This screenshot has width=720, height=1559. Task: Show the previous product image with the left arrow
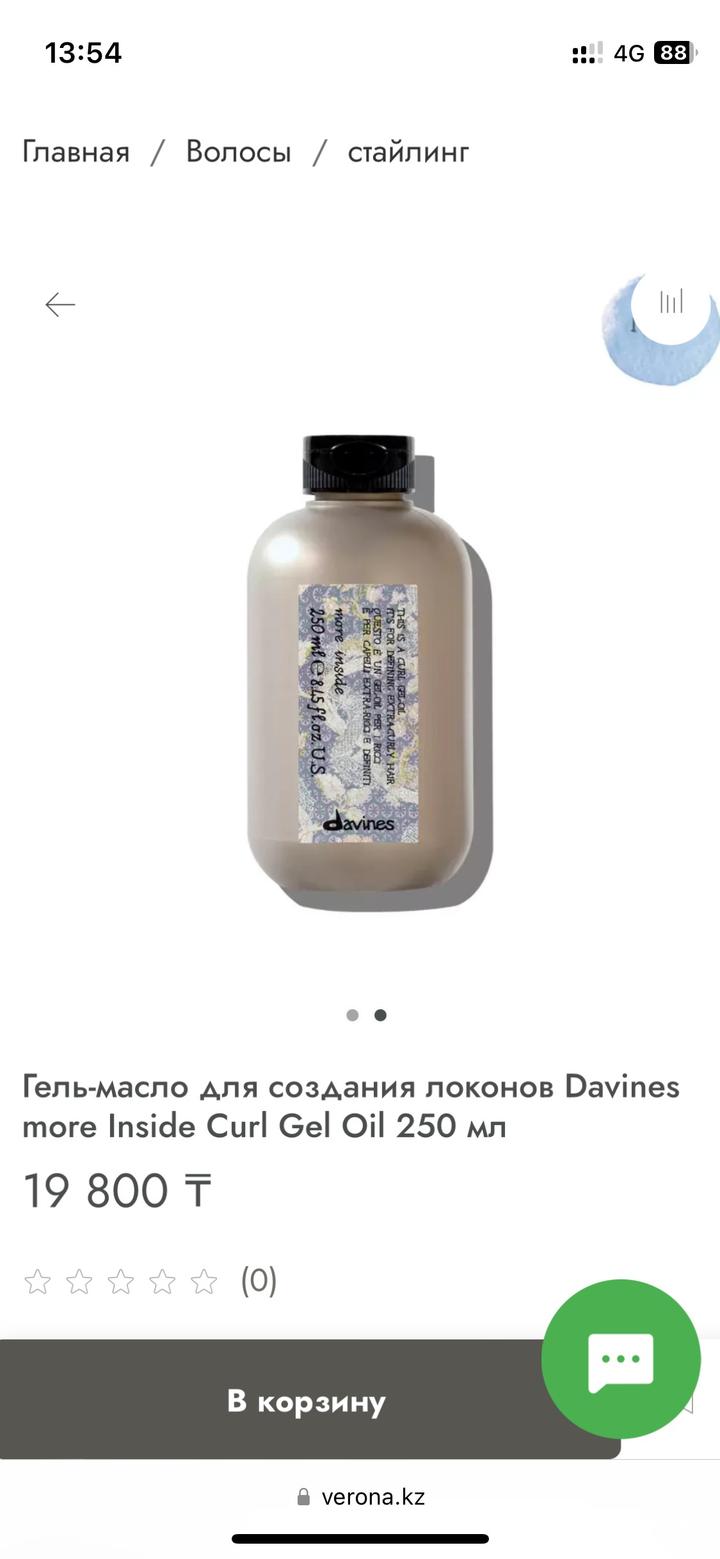(60, 305)
